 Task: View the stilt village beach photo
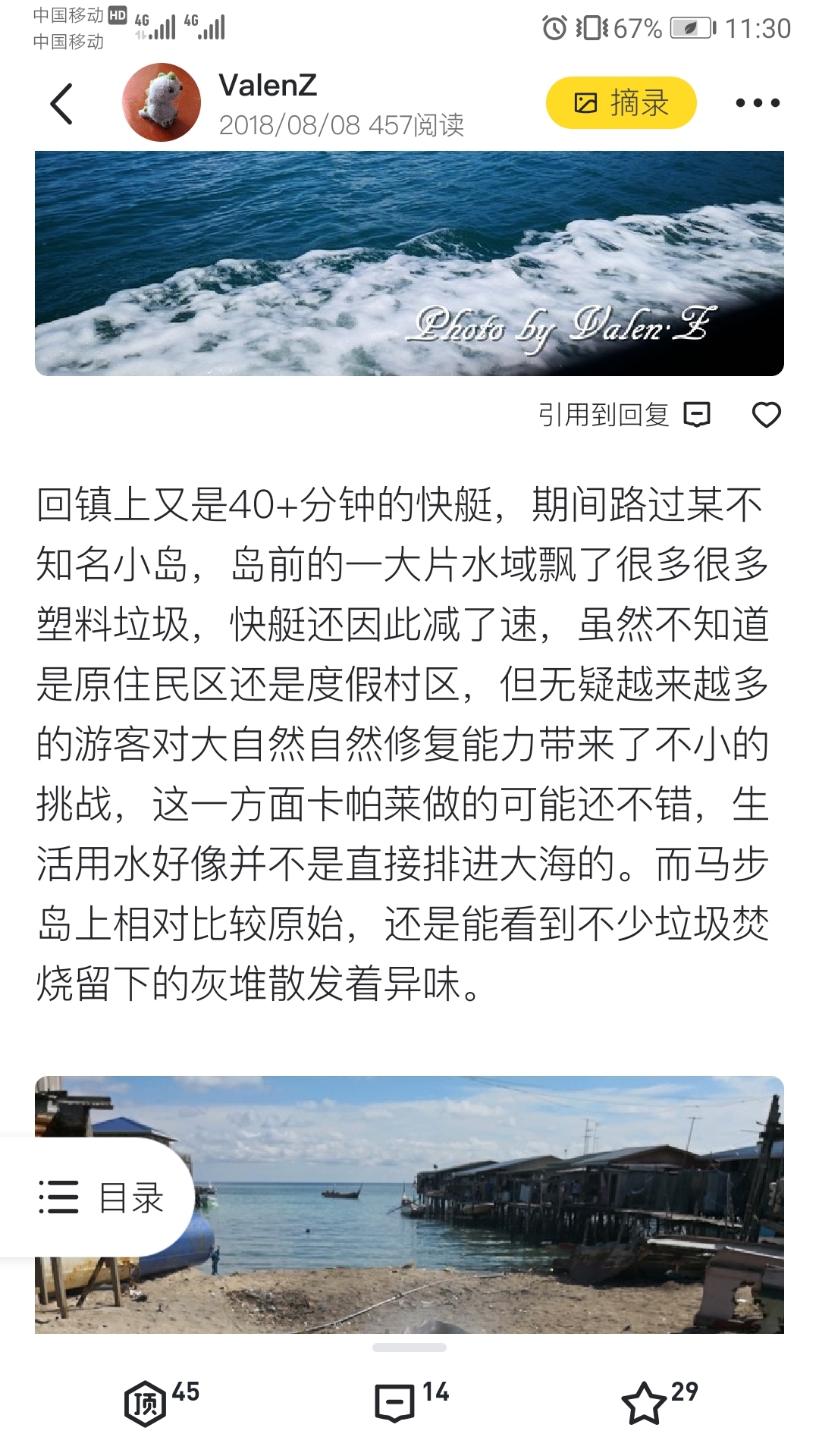tap(485, 1204)
